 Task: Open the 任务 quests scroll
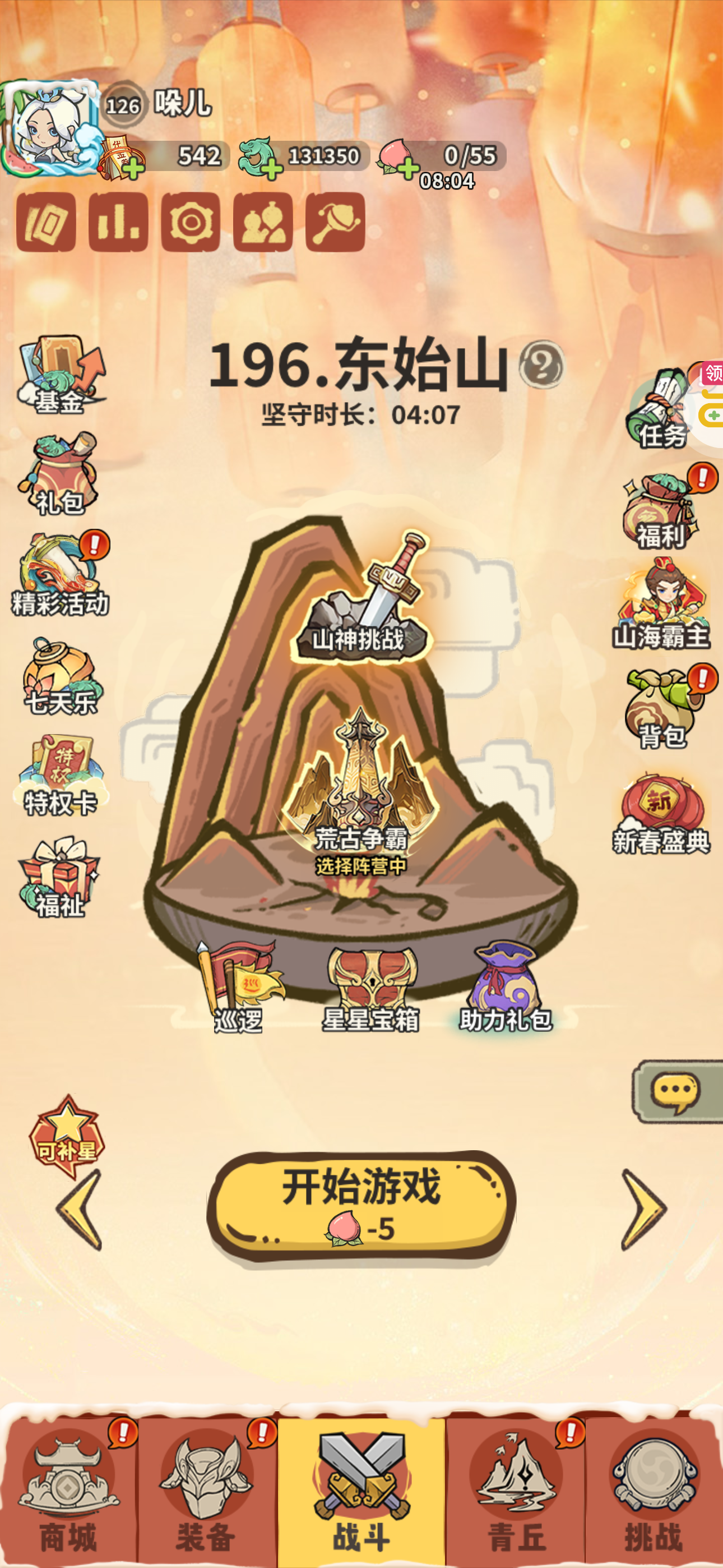pos(660,409)
